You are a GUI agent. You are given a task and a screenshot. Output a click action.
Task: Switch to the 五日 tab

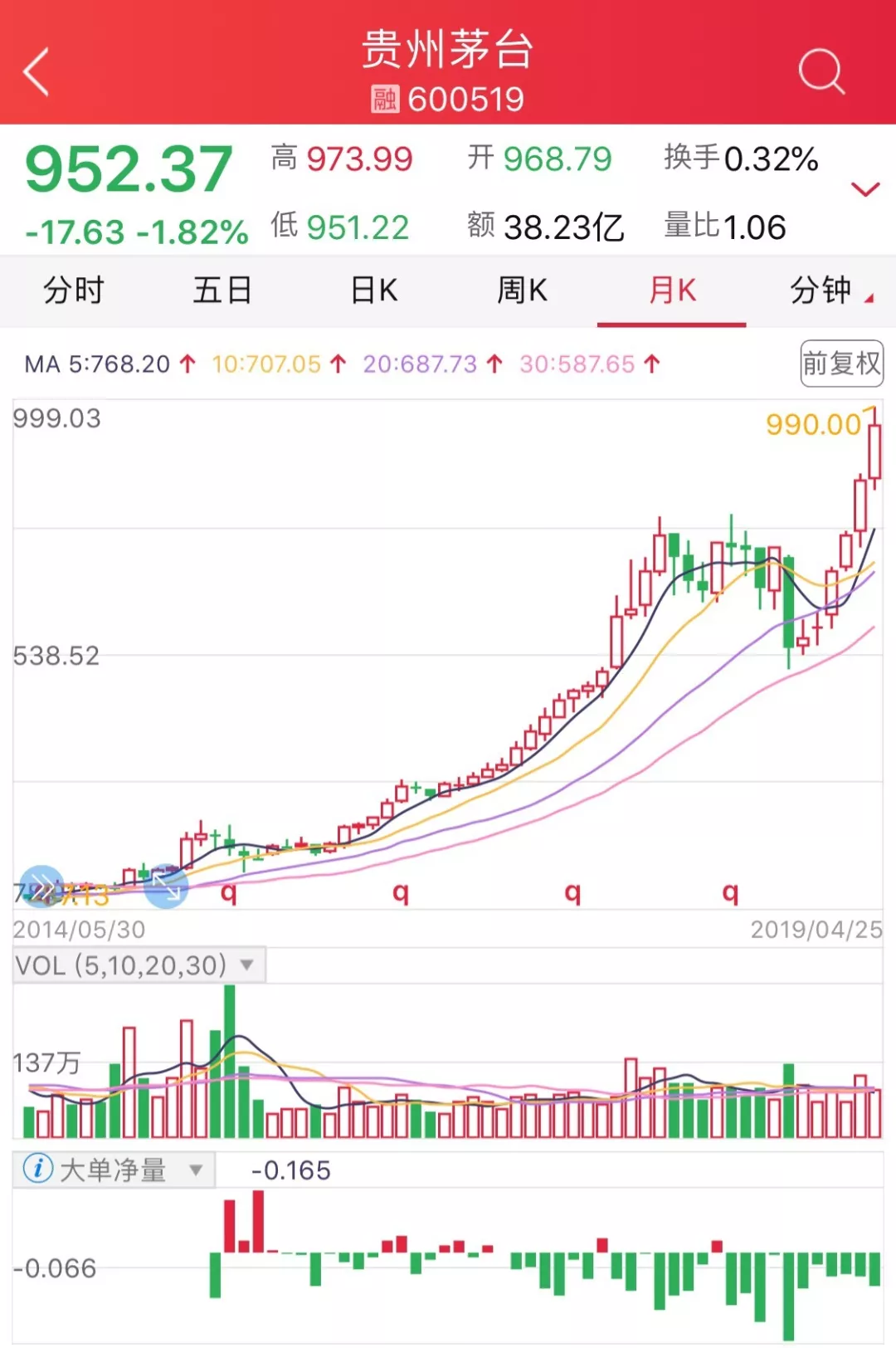222,291
